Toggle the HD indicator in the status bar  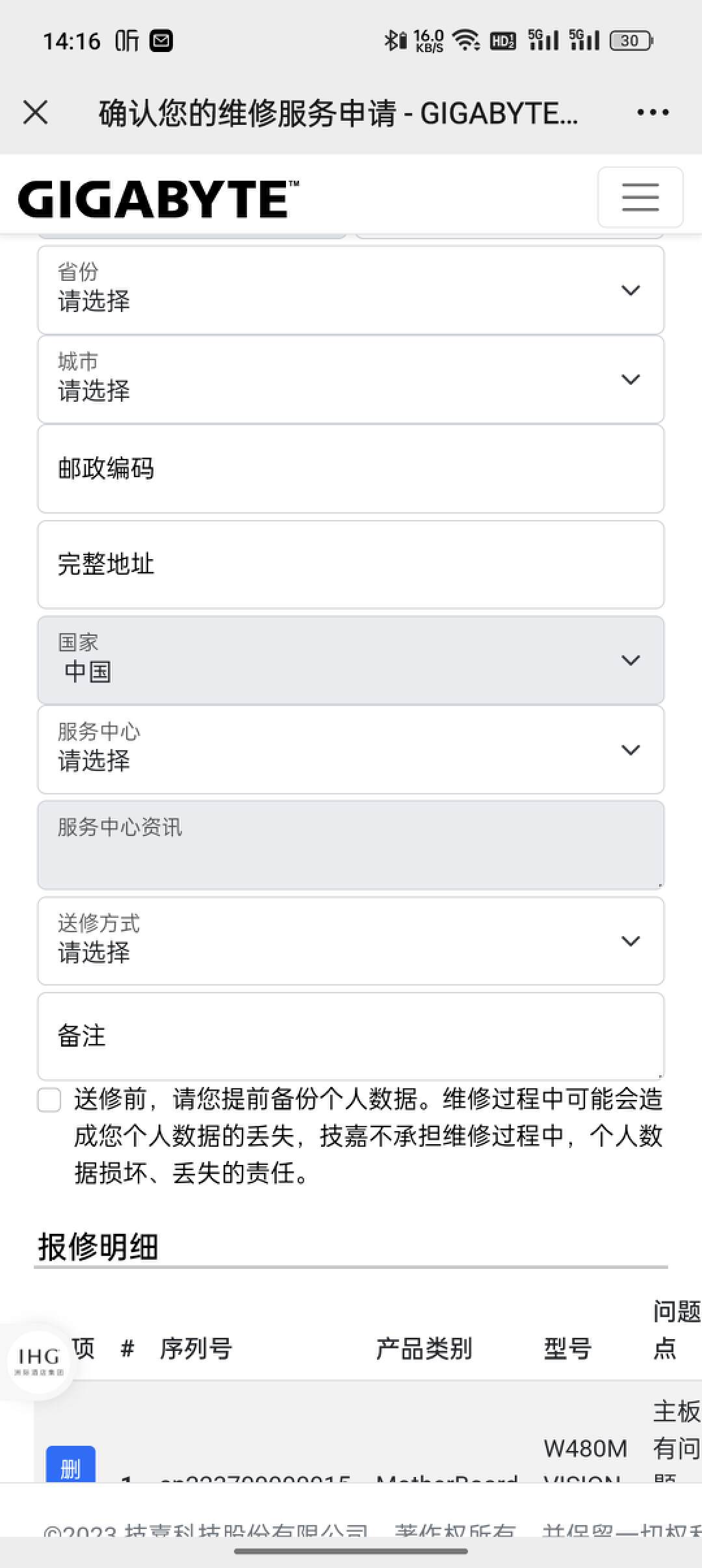502,40
